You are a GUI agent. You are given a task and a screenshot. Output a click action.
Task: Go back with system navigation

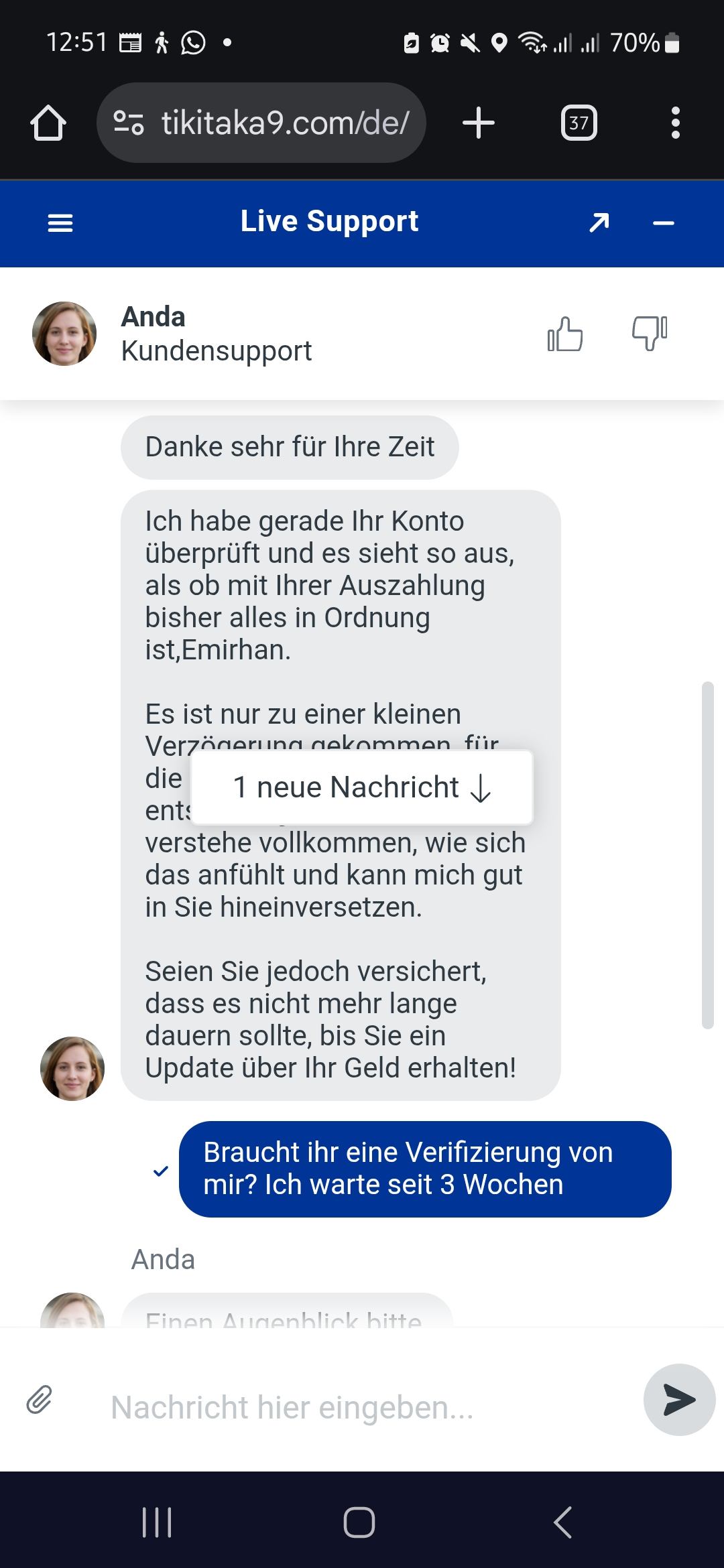pyautogui.click(x=563, y=1522)
